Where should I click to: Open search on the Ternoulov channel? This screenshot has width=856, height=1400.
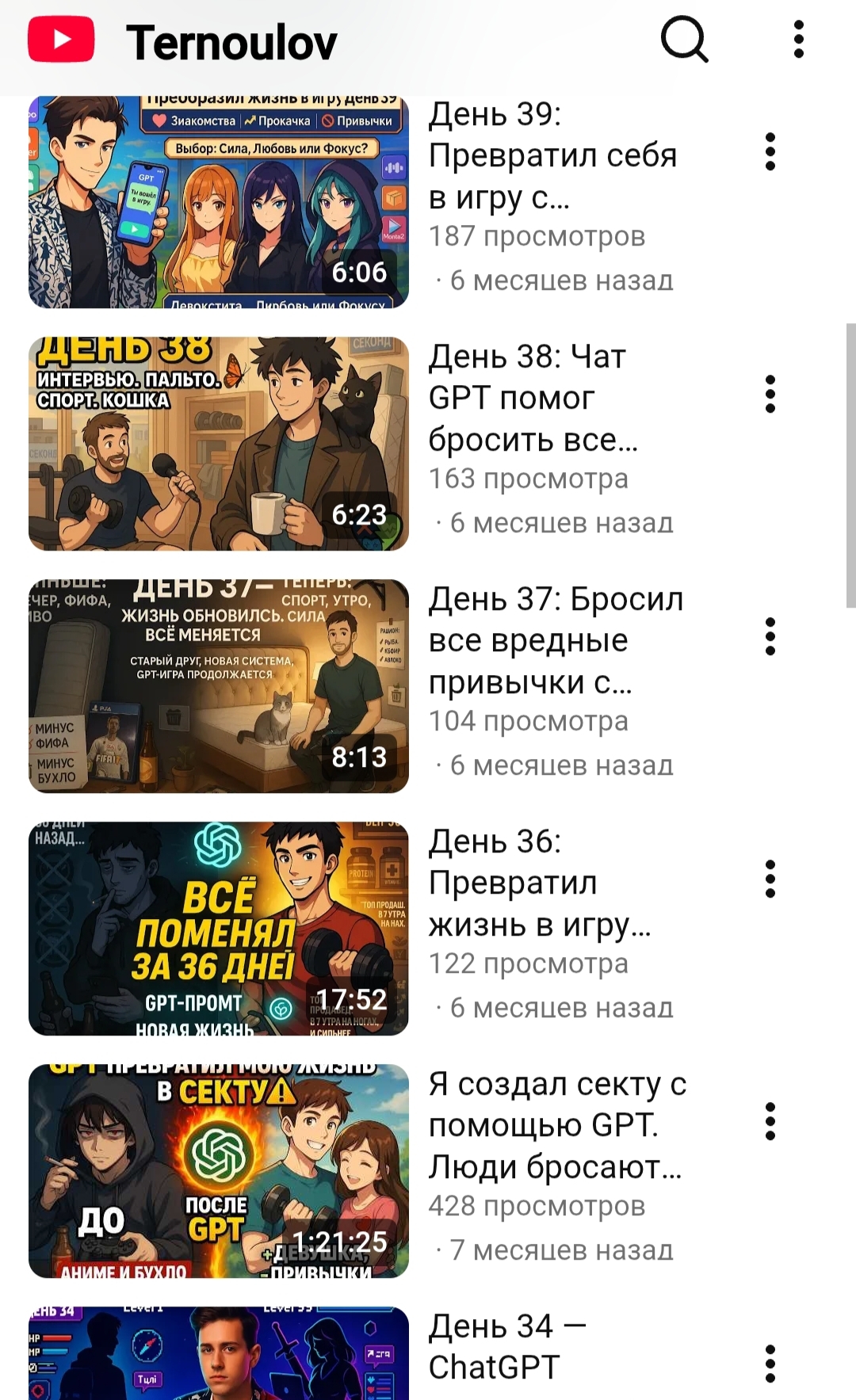[684, 40]
